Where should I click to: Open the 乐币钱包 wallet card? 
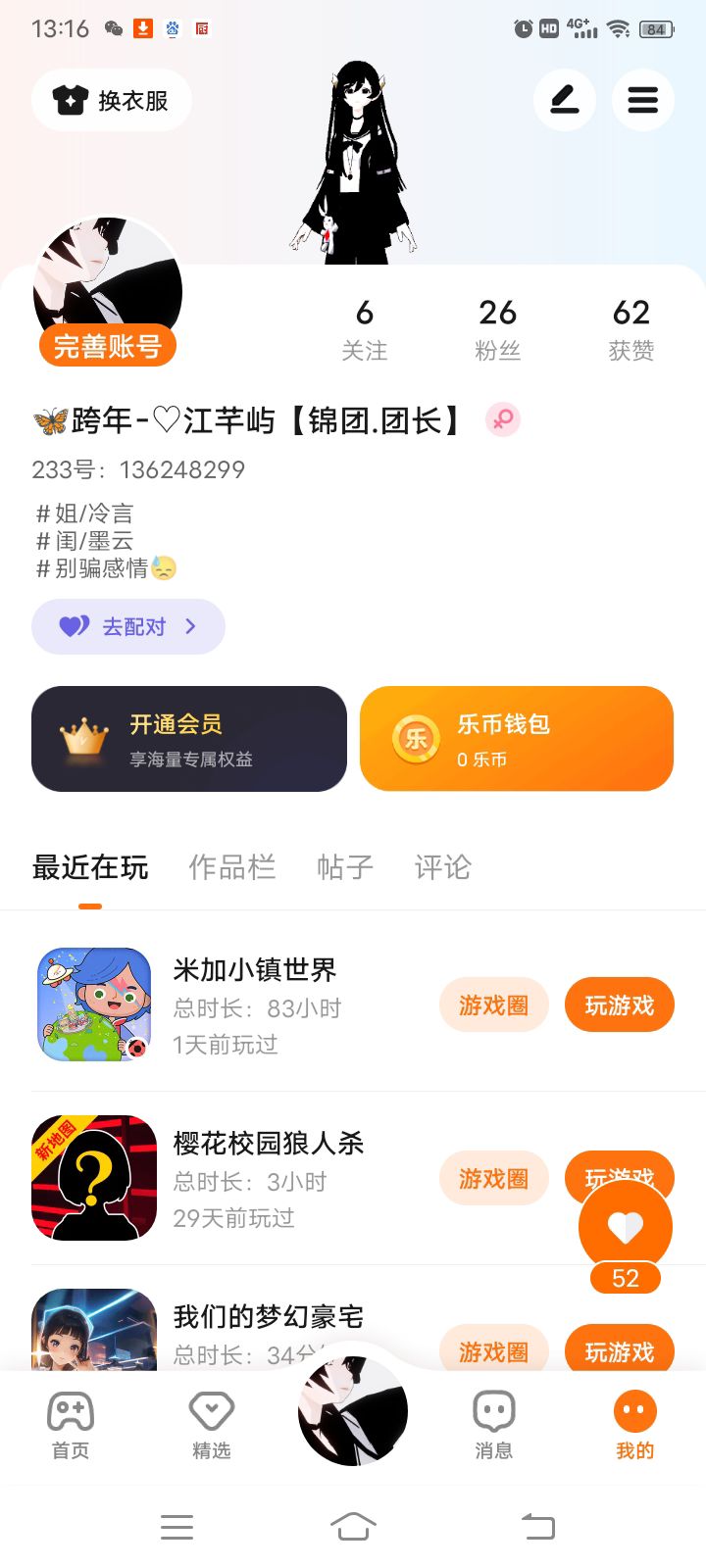[517, 739]
